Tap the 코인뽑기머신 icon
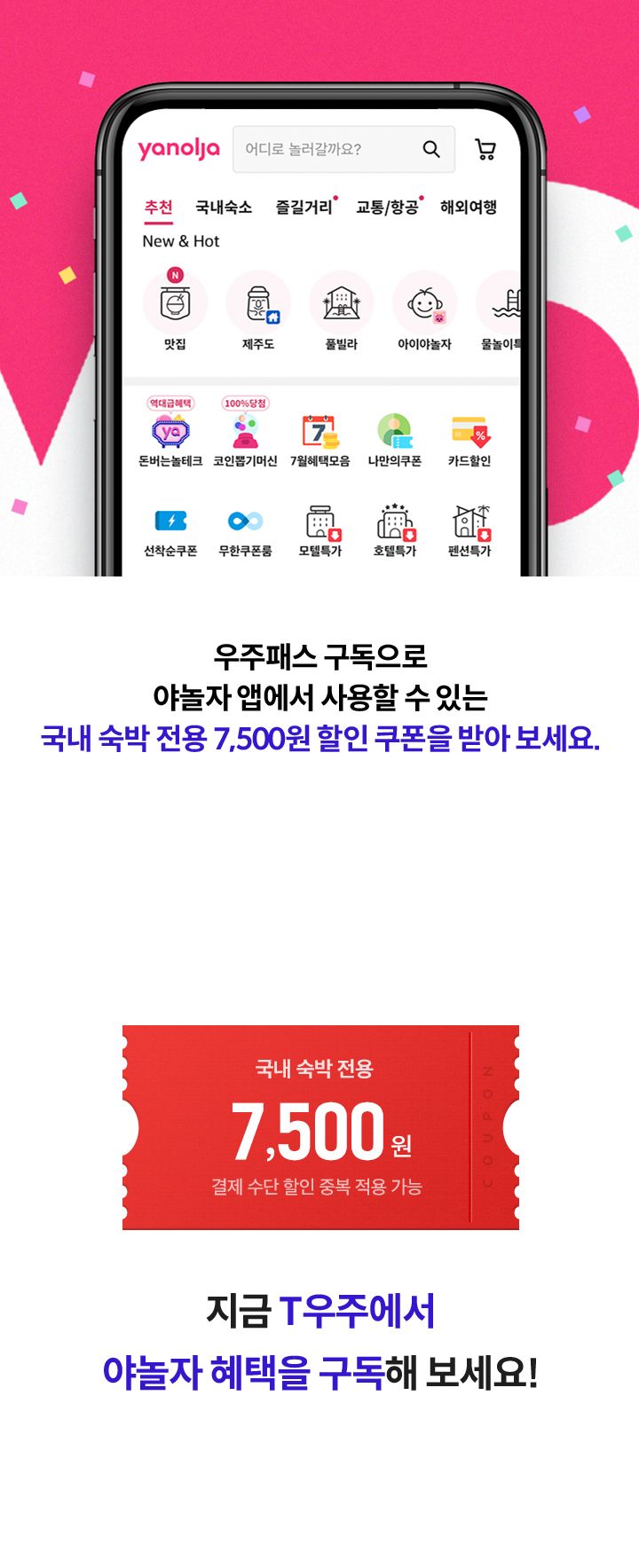 coord(246,434)
